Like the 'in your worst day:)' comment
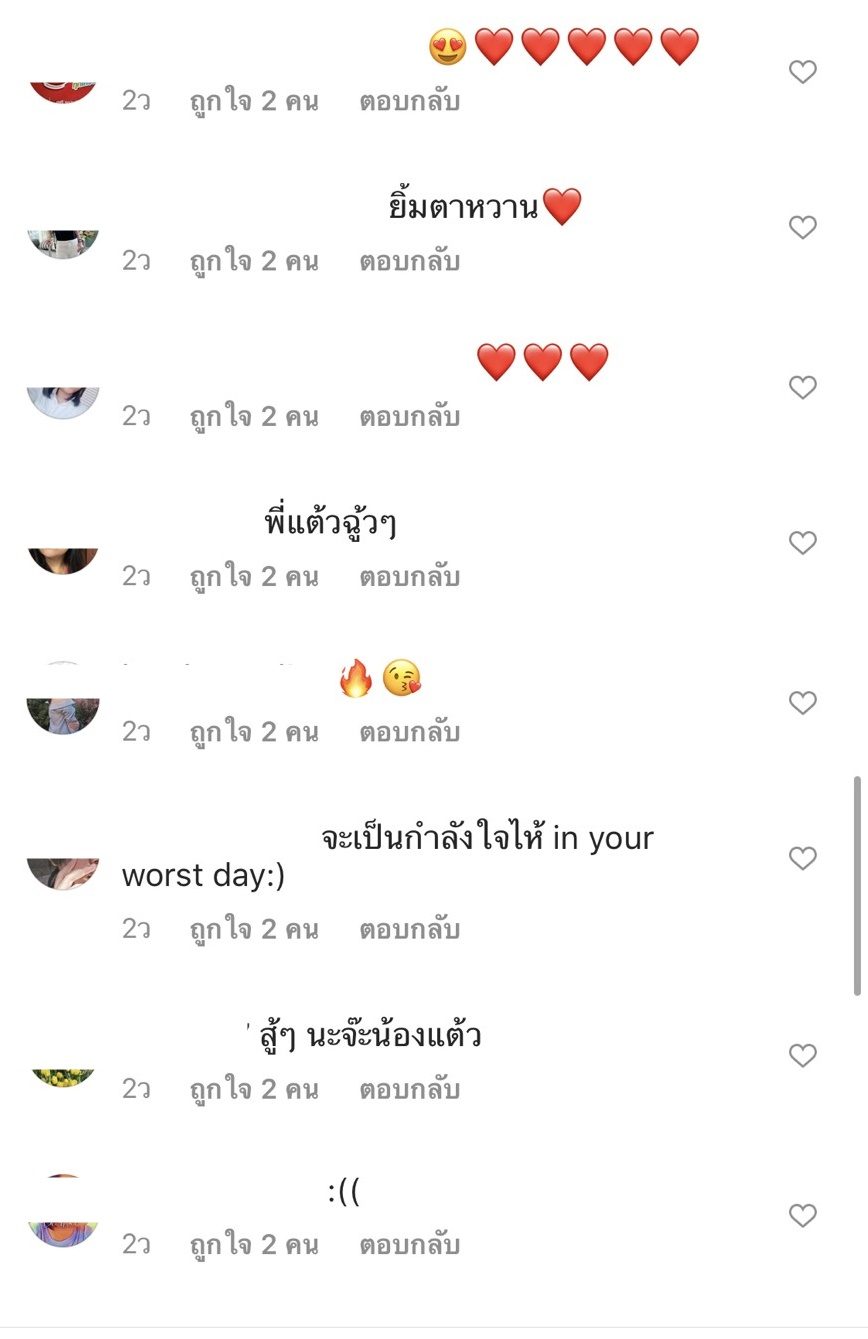Viewport: 868px width, 1339px height. [803, 858]
